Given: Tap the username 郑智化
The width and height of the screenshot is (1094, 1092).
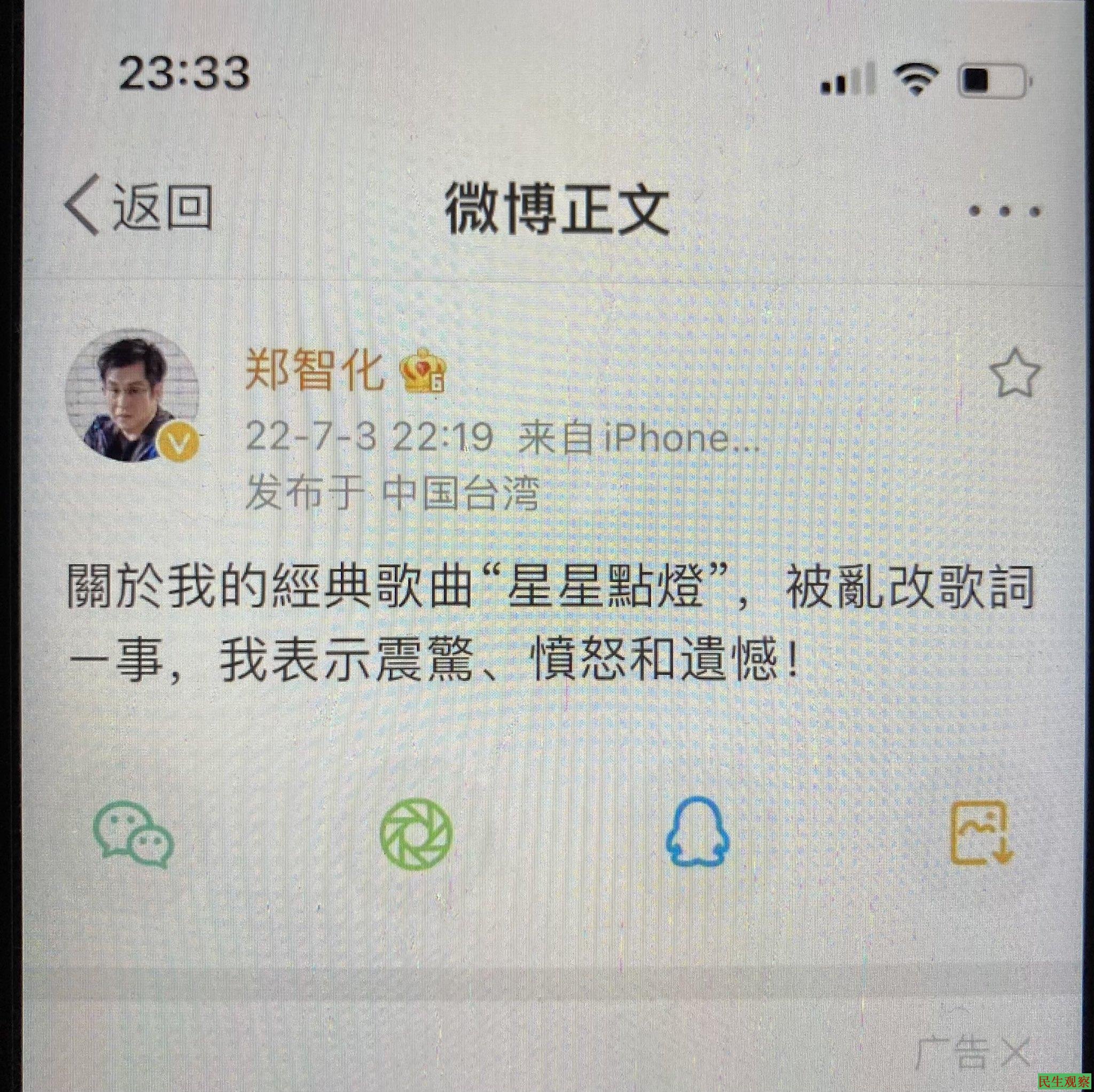Looking at the screenshot, I should pyautogui.click(x=315, y=371).
